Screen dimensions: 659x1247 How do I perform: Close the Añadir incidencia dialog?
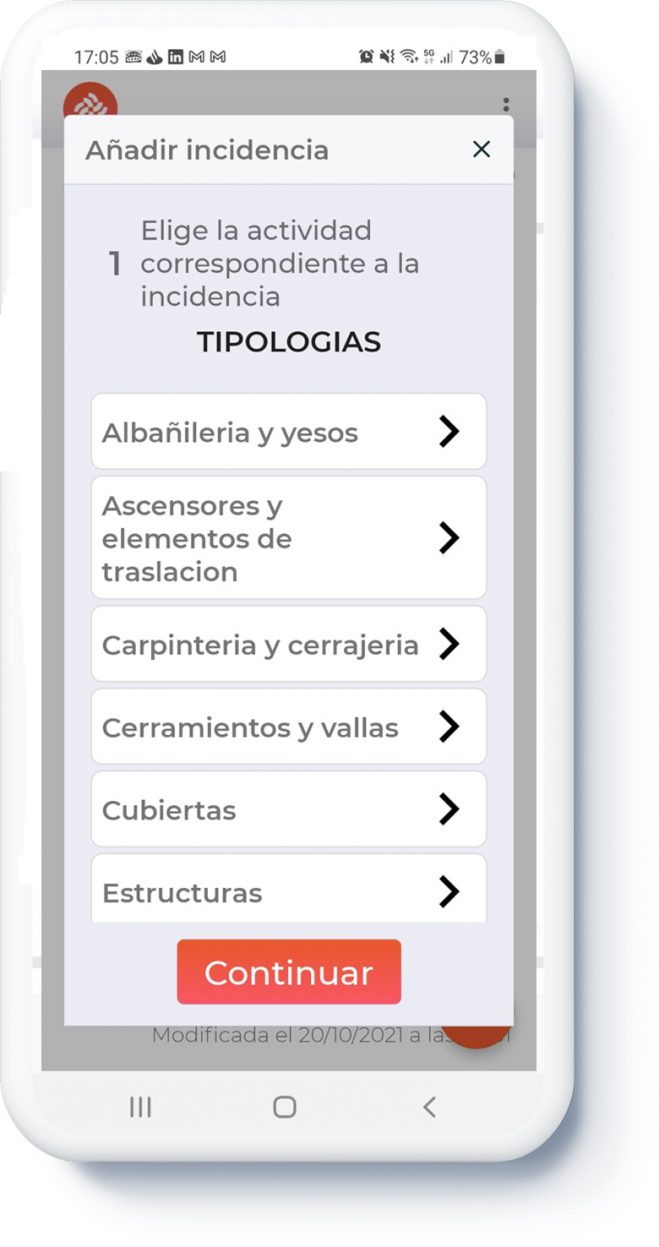pyautogui.click(x=481, y=150)
